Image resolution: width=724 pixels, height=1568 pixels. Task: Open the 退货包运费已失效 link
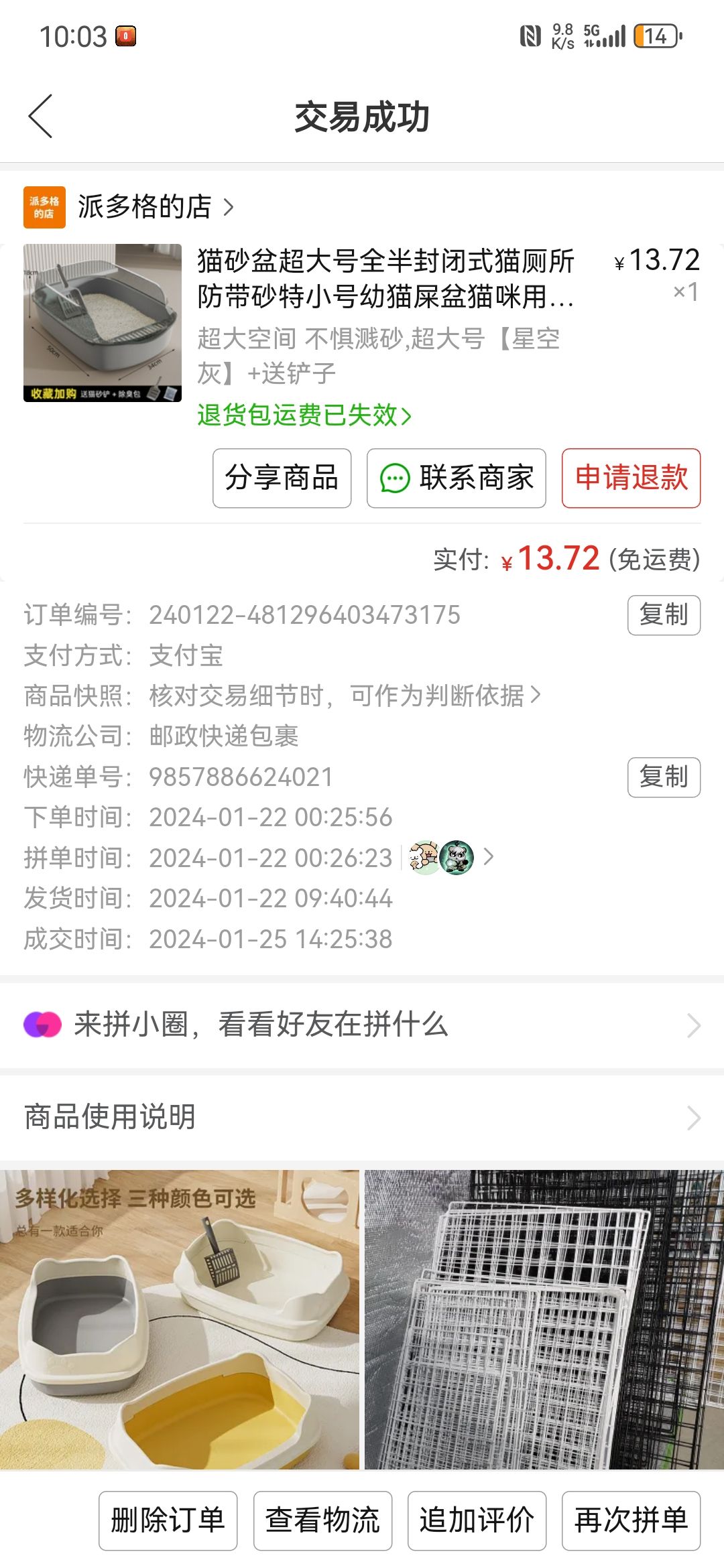[x=304, y=415]
